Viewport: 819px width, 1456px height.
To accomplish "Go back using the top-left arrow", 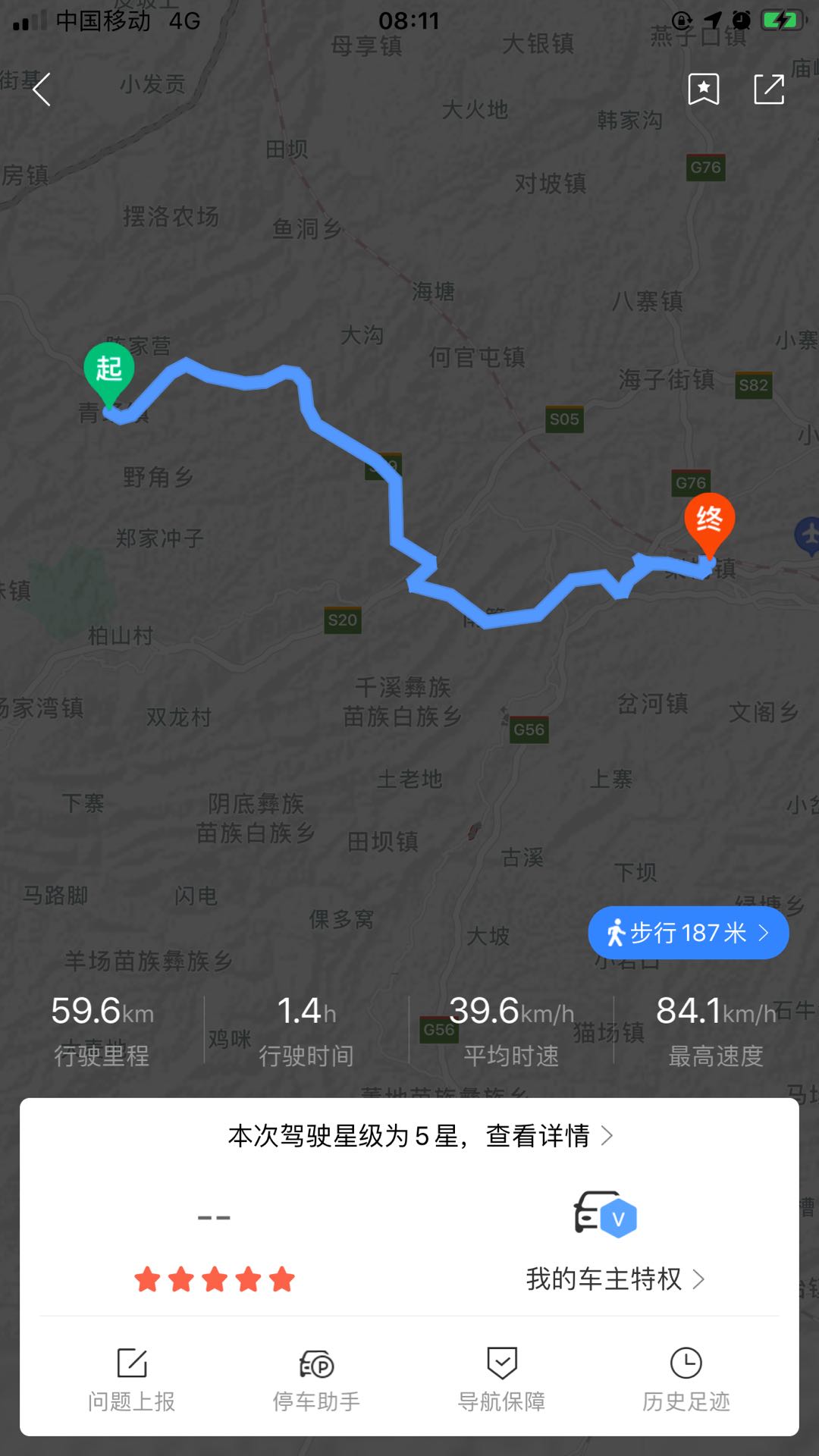I will click(42, 89).
